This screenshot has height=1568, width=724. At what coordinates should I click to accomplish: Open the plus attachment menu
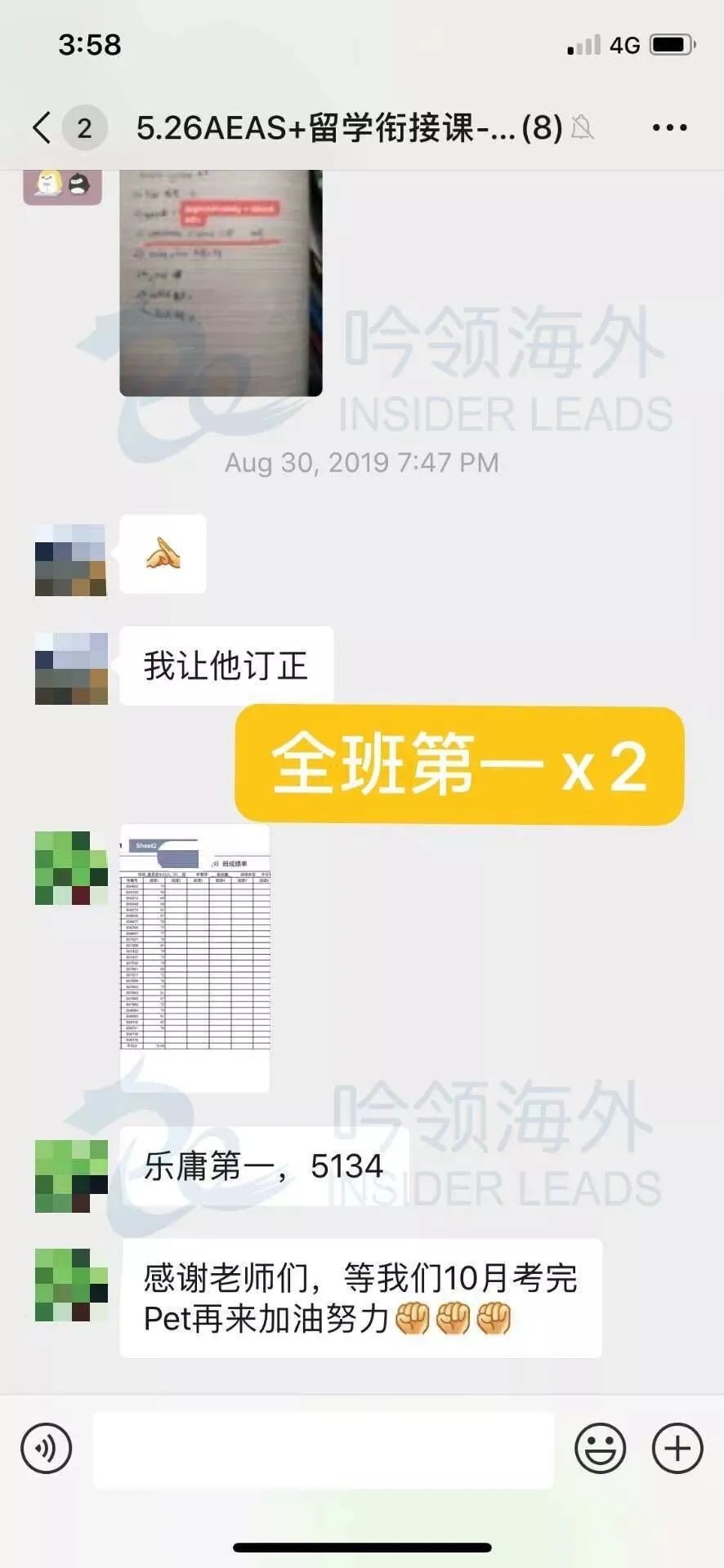pyautogui.click(x=677, y=1448)
